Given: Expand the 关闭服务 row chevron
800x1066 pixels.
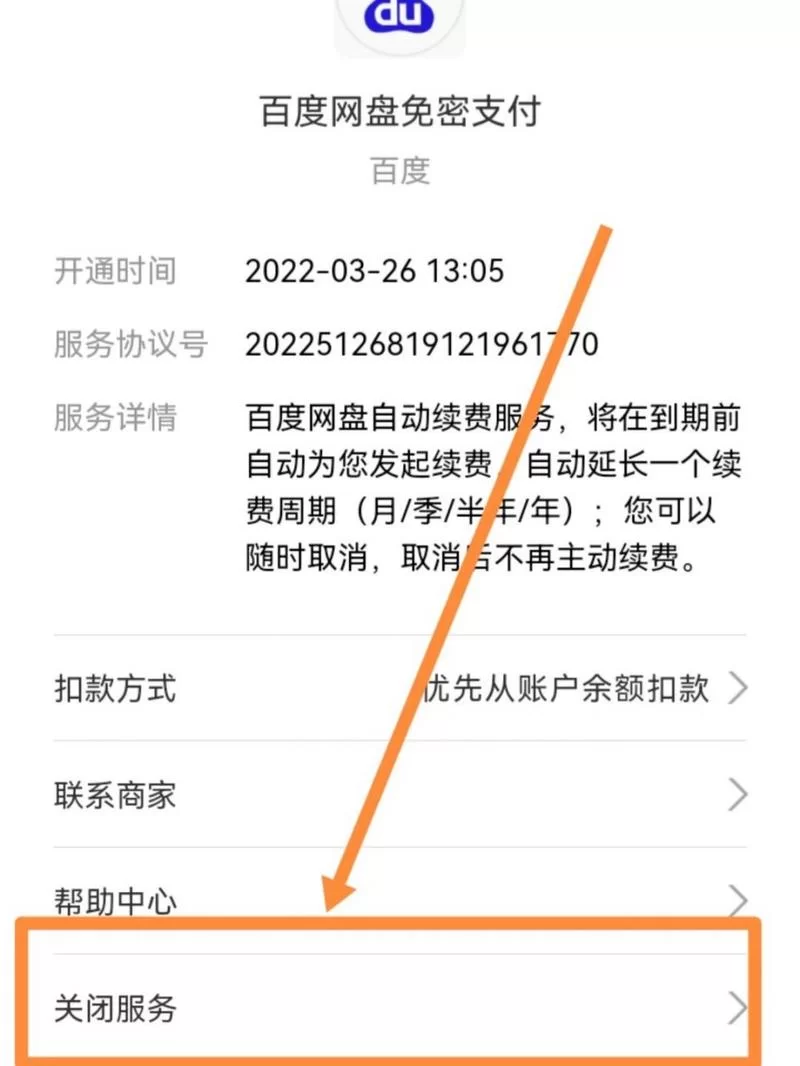Looking at the screenshot, I should pos(738,1010).
